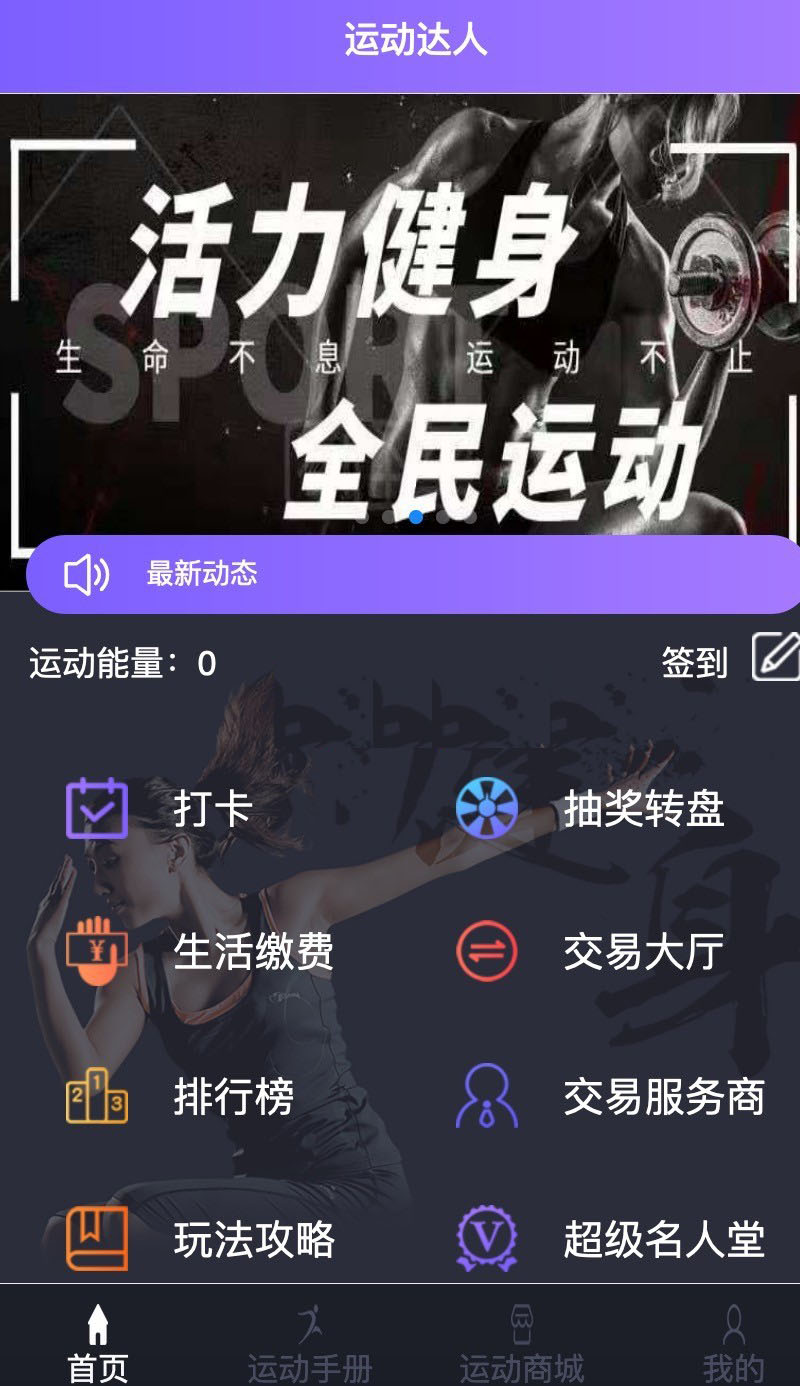Open 交易服务商 service providers
The height and width of the screenshot is (1386, 800).
point(610,1096)
